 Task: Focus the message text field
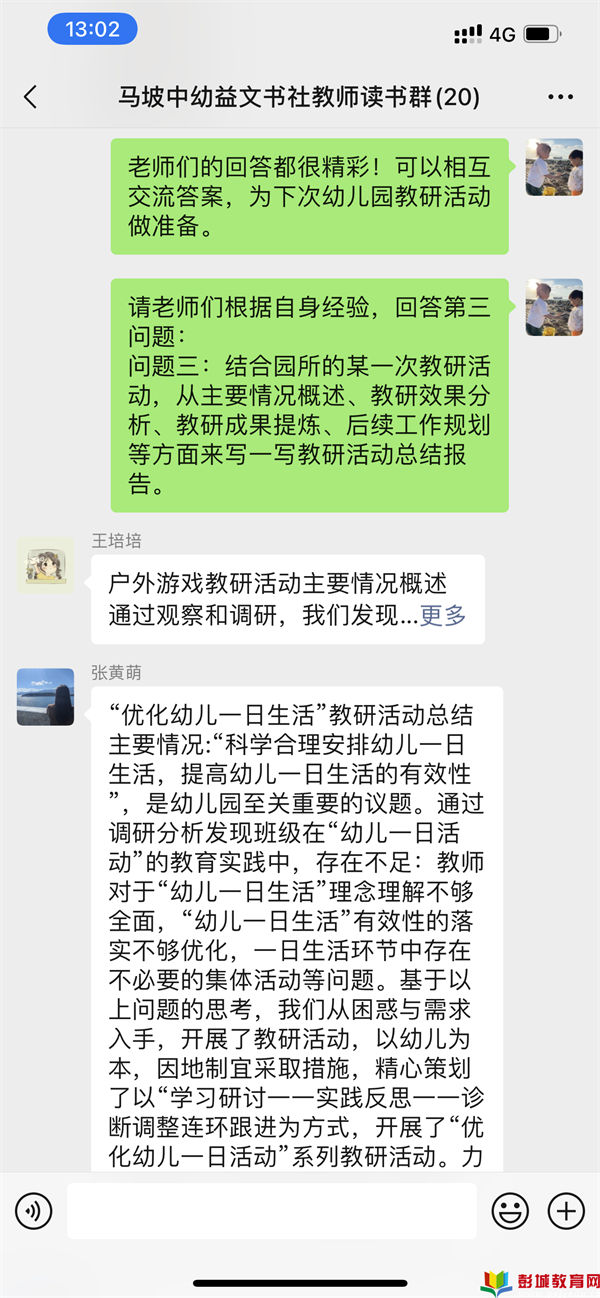[x=271, y=1211]
